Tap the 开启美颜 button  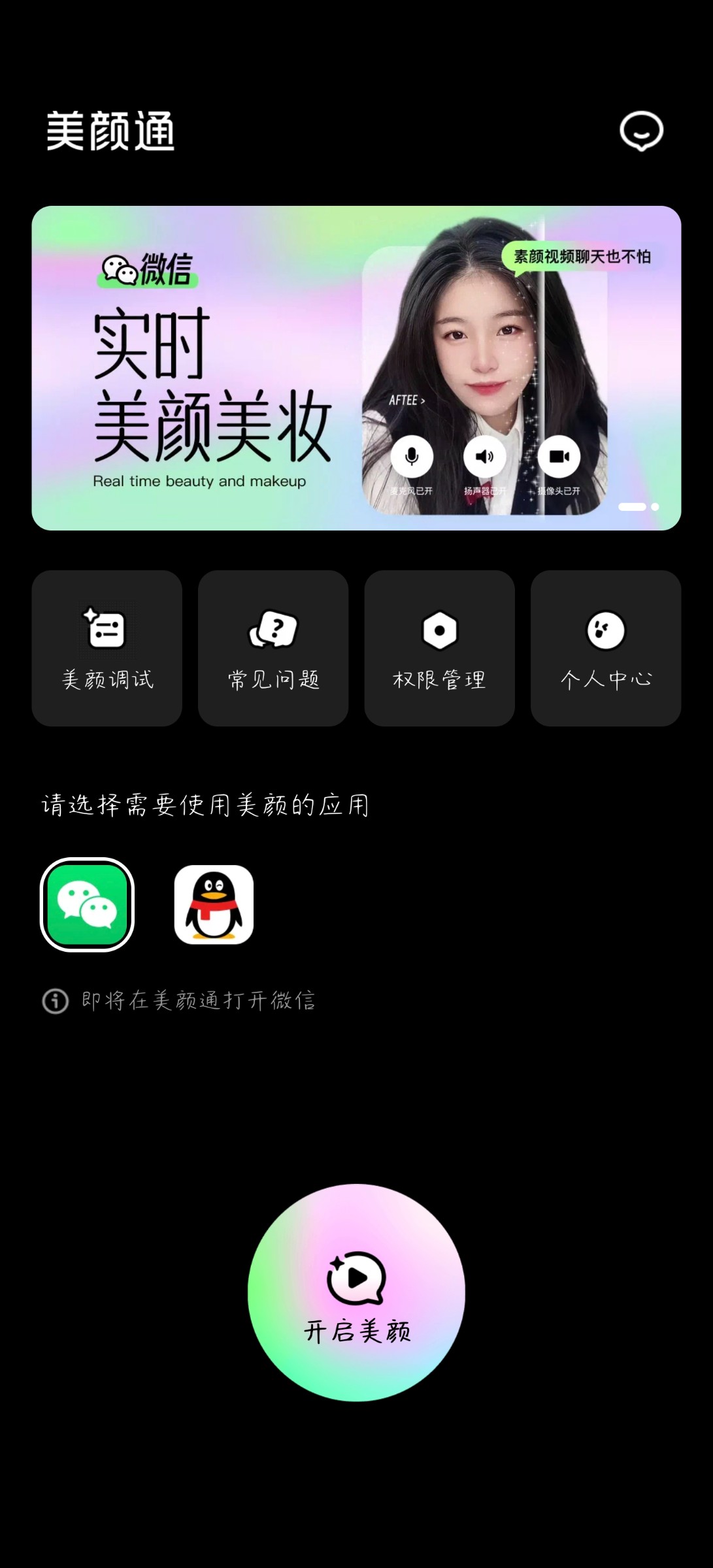356,1292
